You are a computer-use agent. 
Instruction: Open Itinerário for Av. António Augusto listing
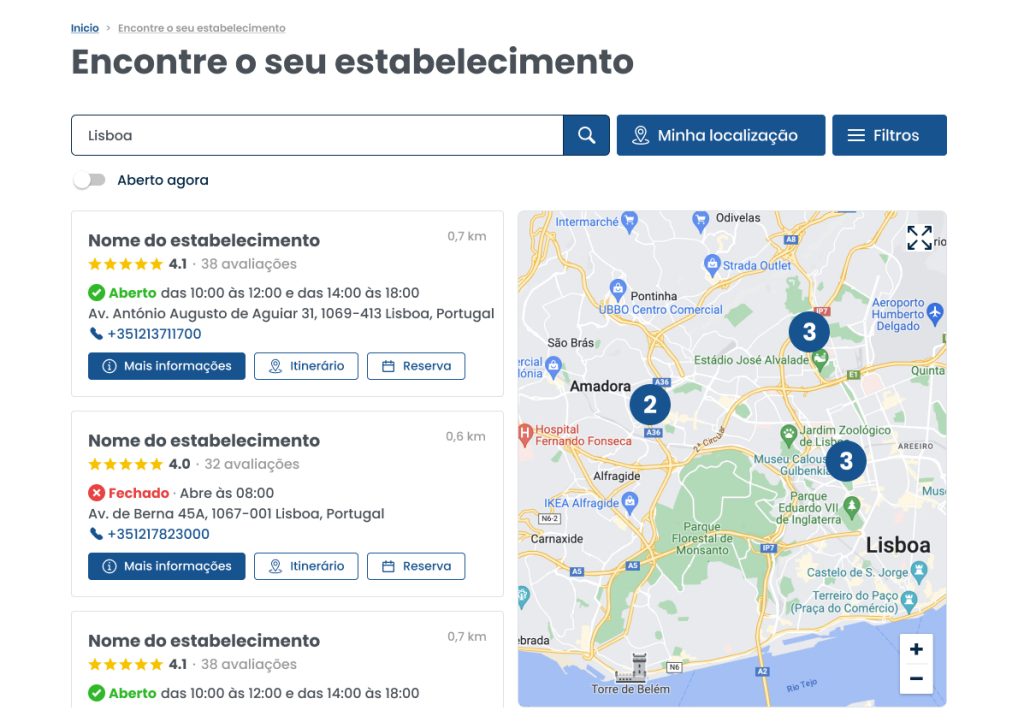pyautogui.click(x=306, y=366)
